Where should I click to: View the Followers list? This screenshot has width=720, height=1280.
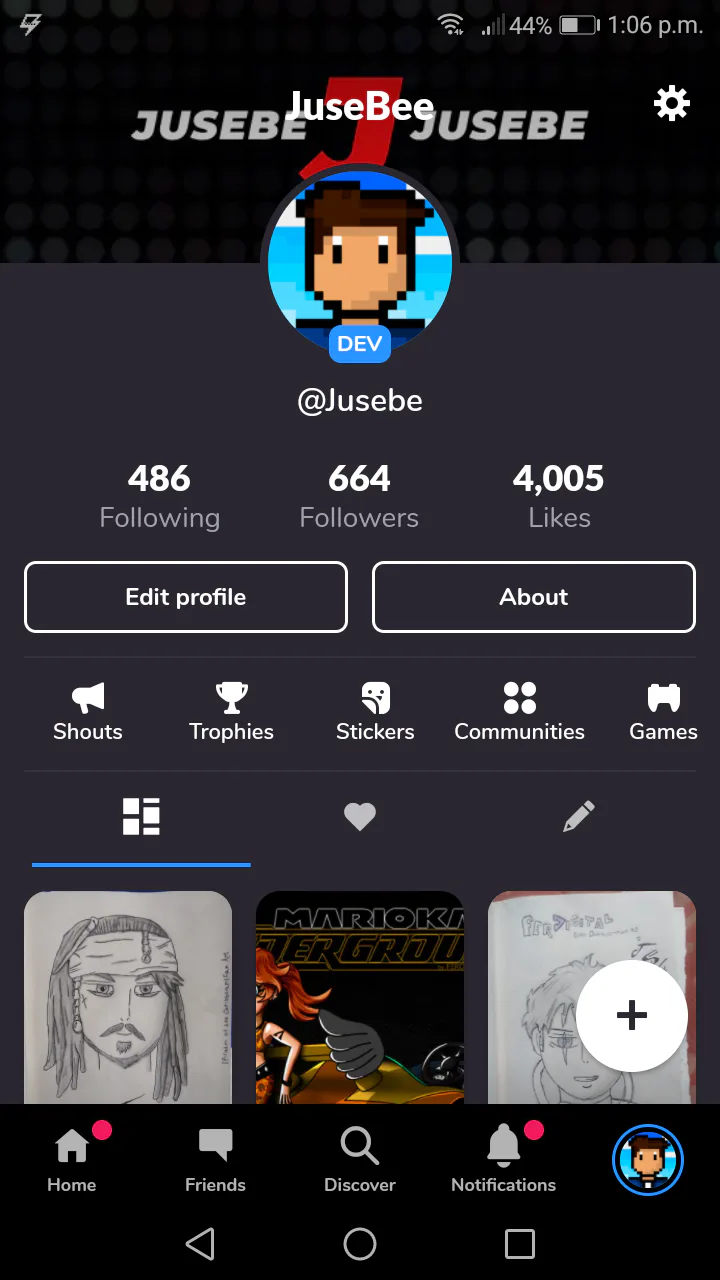coord(359,497)
